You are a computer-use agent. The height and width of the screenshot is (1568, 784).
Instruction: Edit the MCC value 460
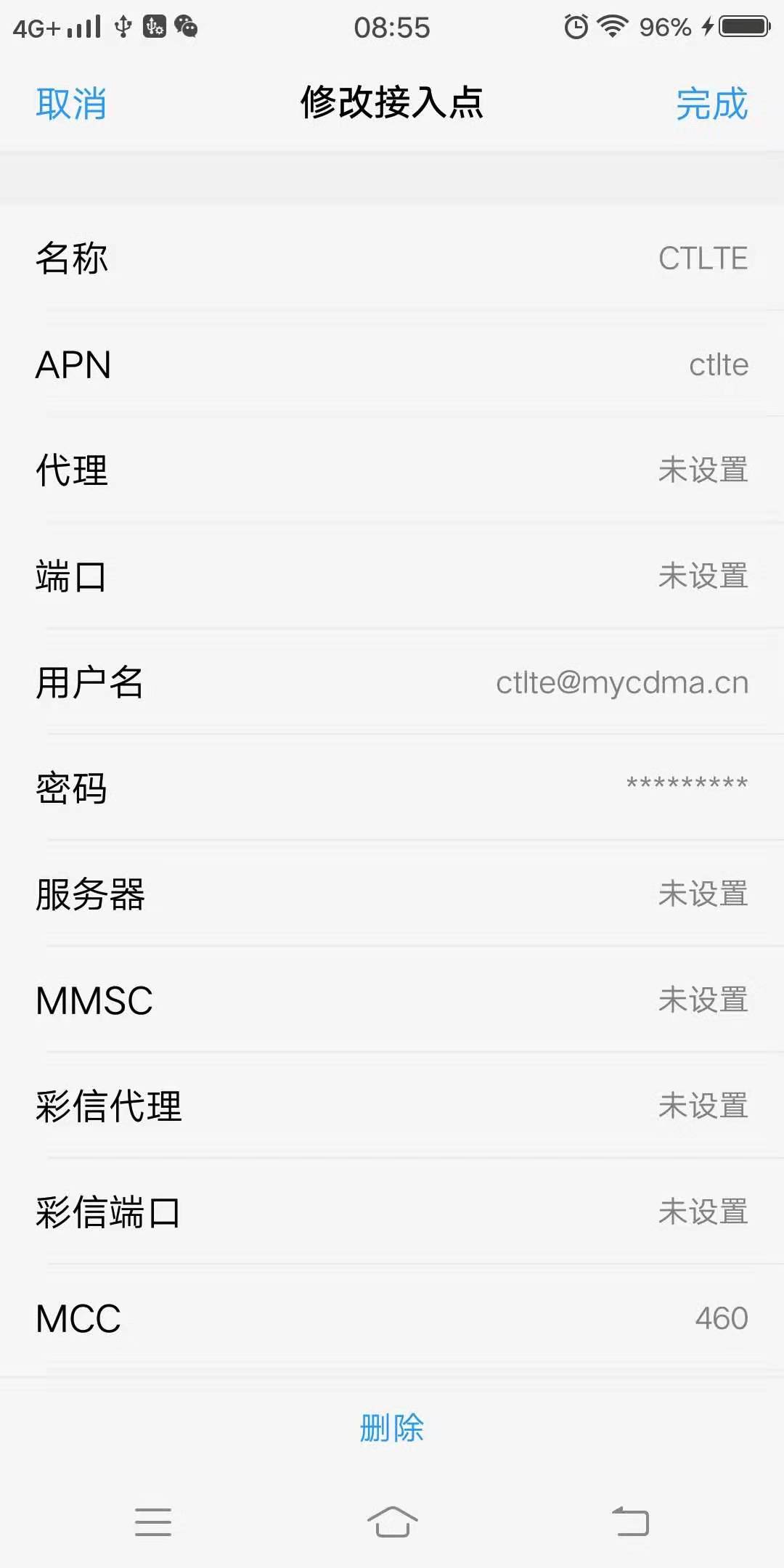(392, 1318)
